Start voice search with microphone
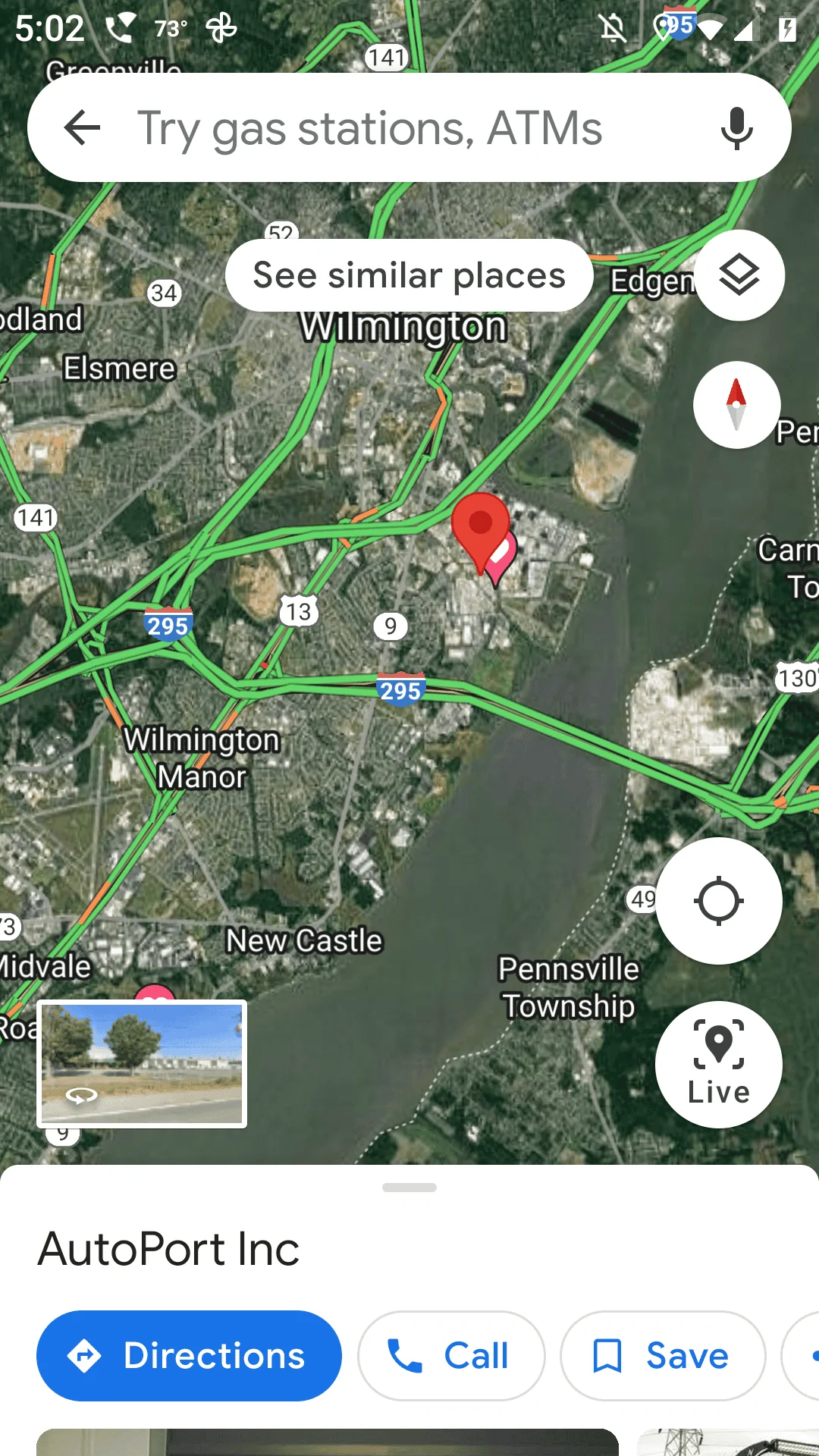The height and width of the screenshot is (1456, 819). point(736,127)
